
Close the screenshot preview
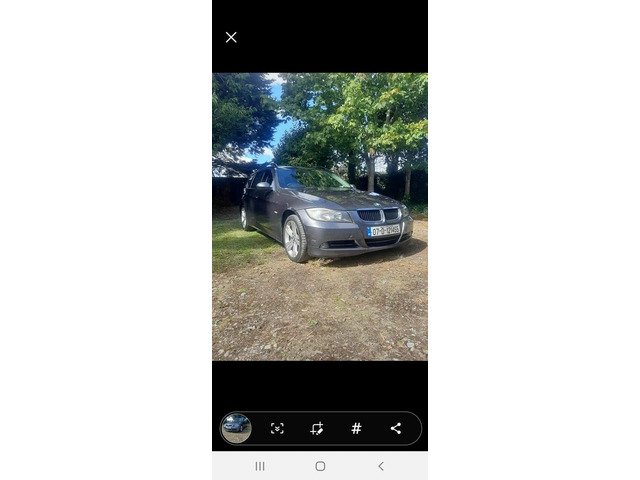click(231, 37)
